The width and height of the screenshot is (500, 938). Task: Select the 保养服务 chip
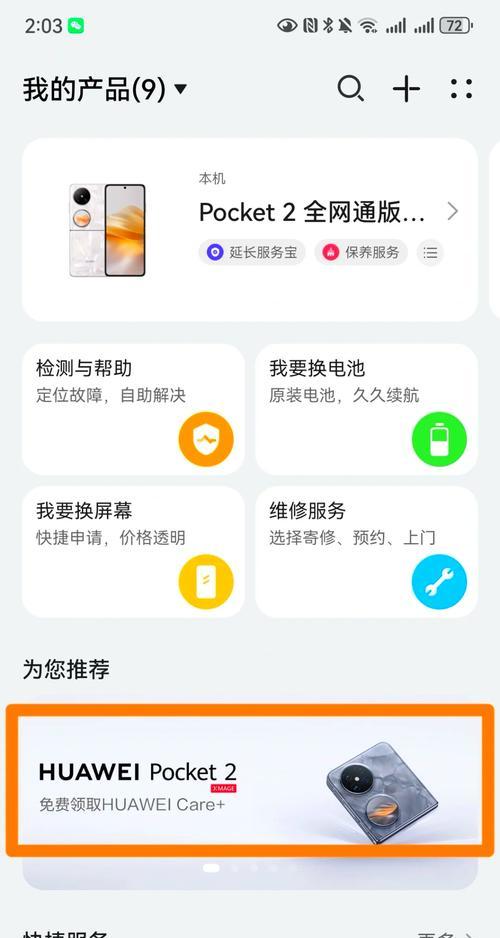[361, 252]
